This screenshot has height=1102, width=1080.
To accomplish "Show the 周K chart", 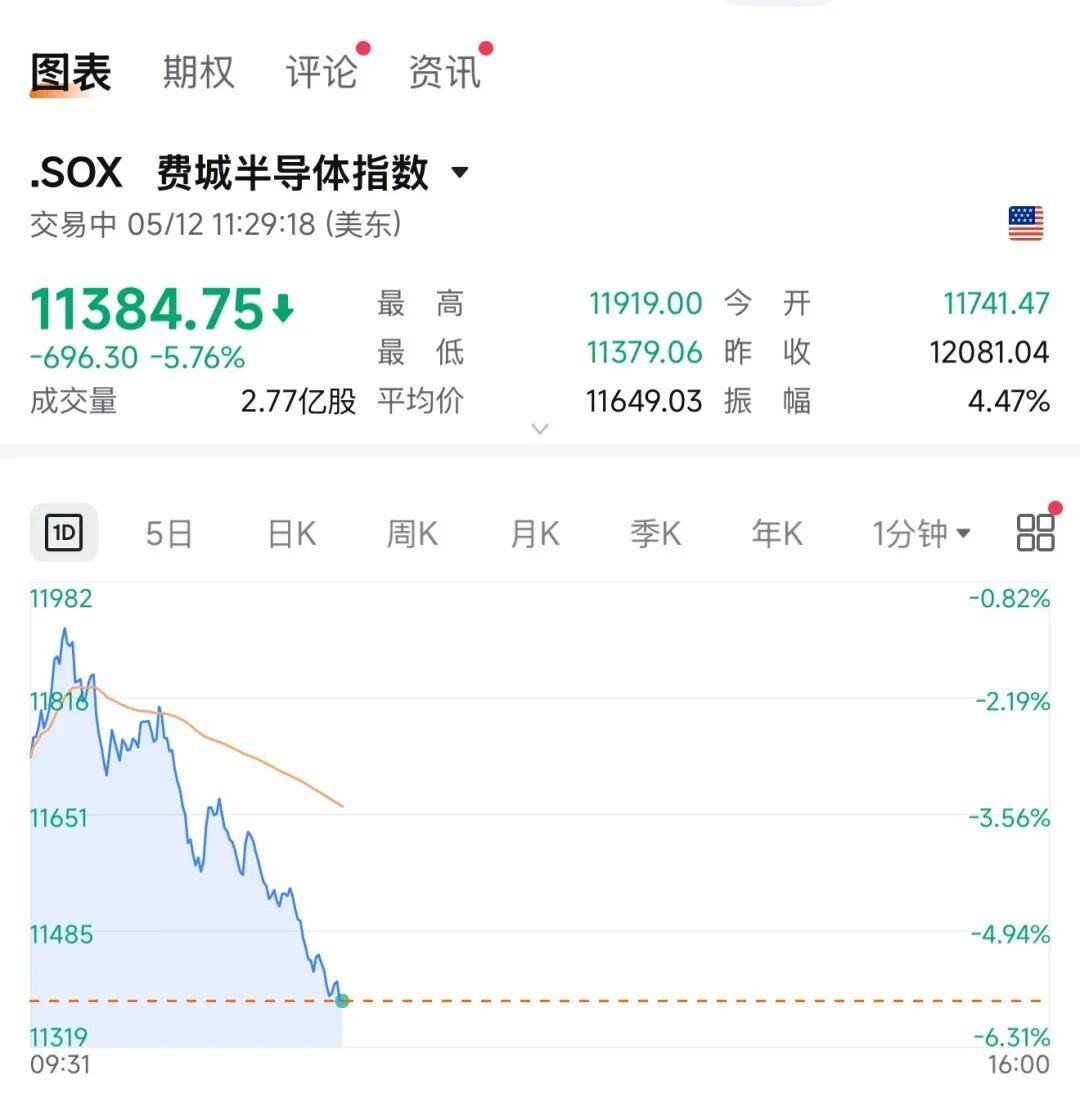I will point(412,533).
